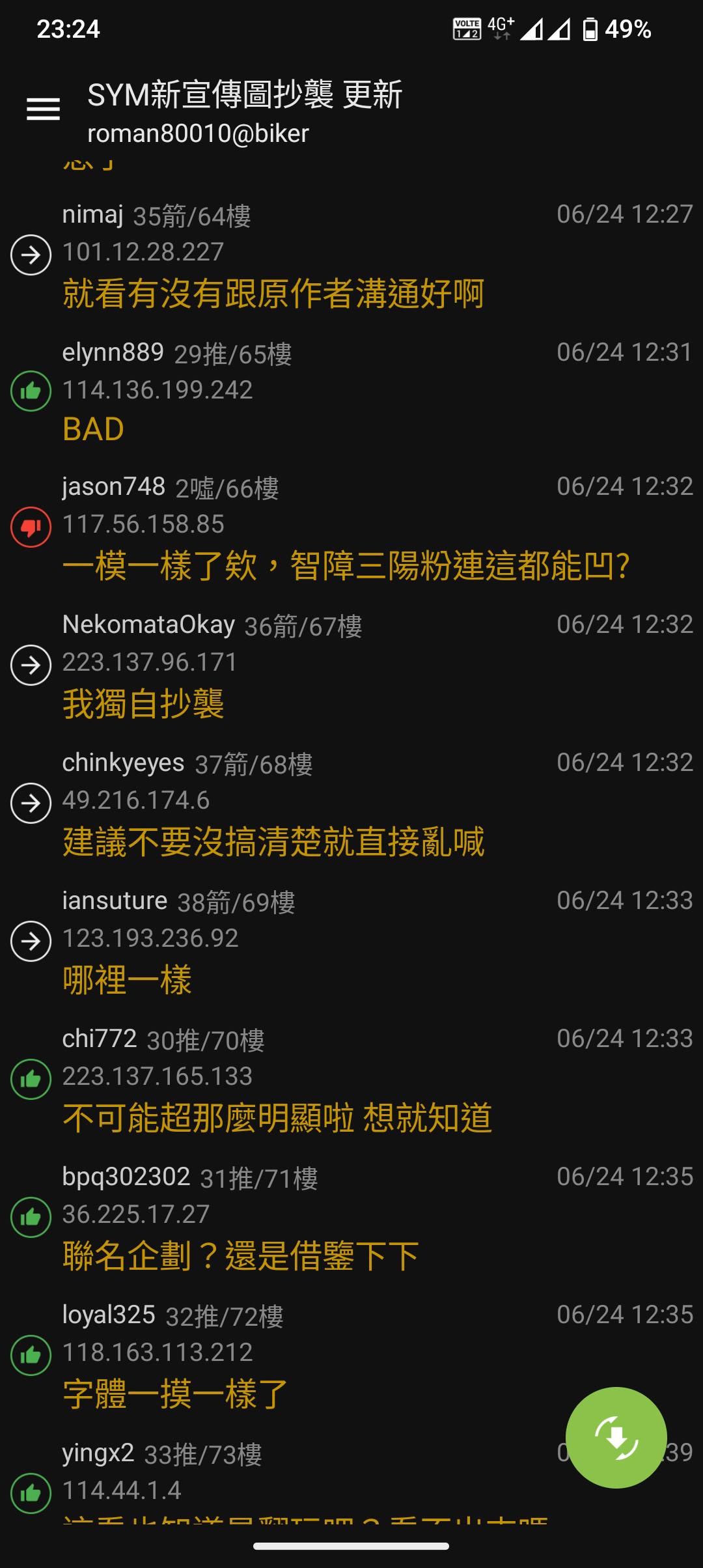Select bpq302302's comment on floor 71
Viewport: 703px width, 1568px height.
tap(351, 1218)
